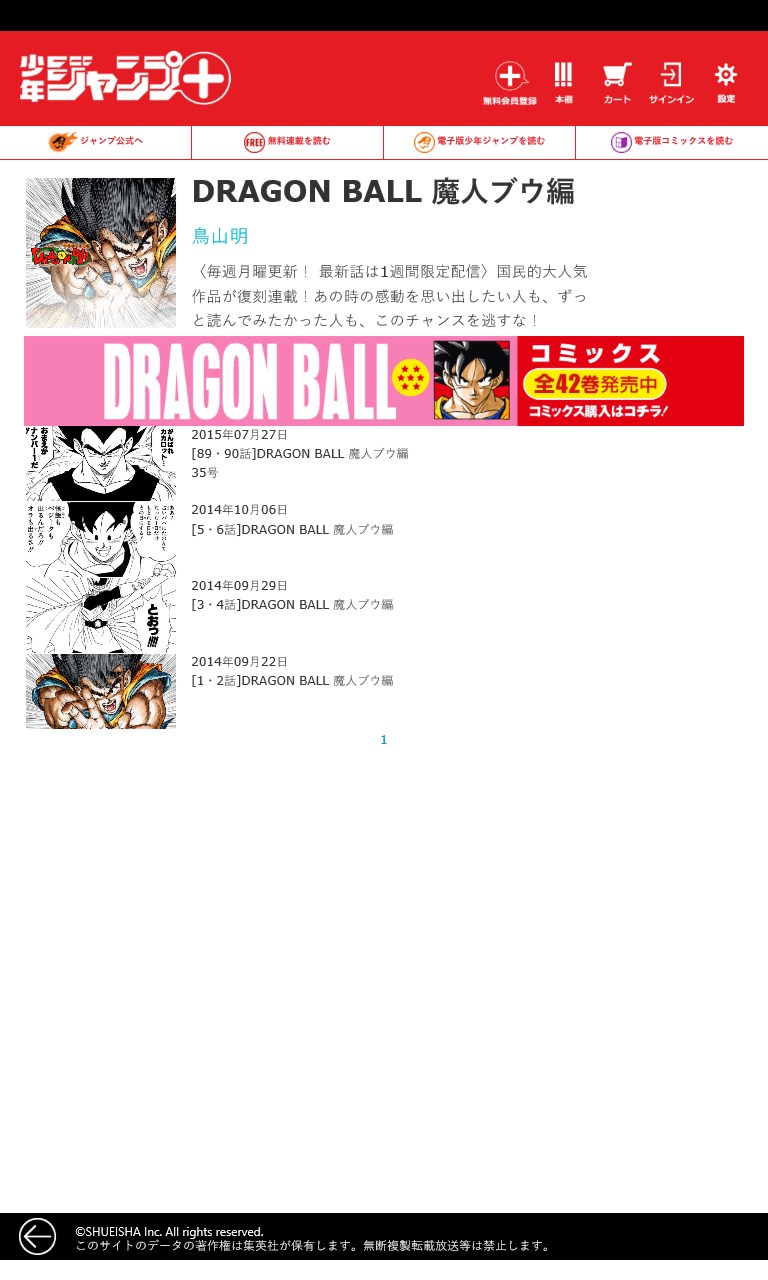Select page number 1 in pagination
Image resolution: width=768 pixels, height=1280 pixels.
click(x=384, y=740)
